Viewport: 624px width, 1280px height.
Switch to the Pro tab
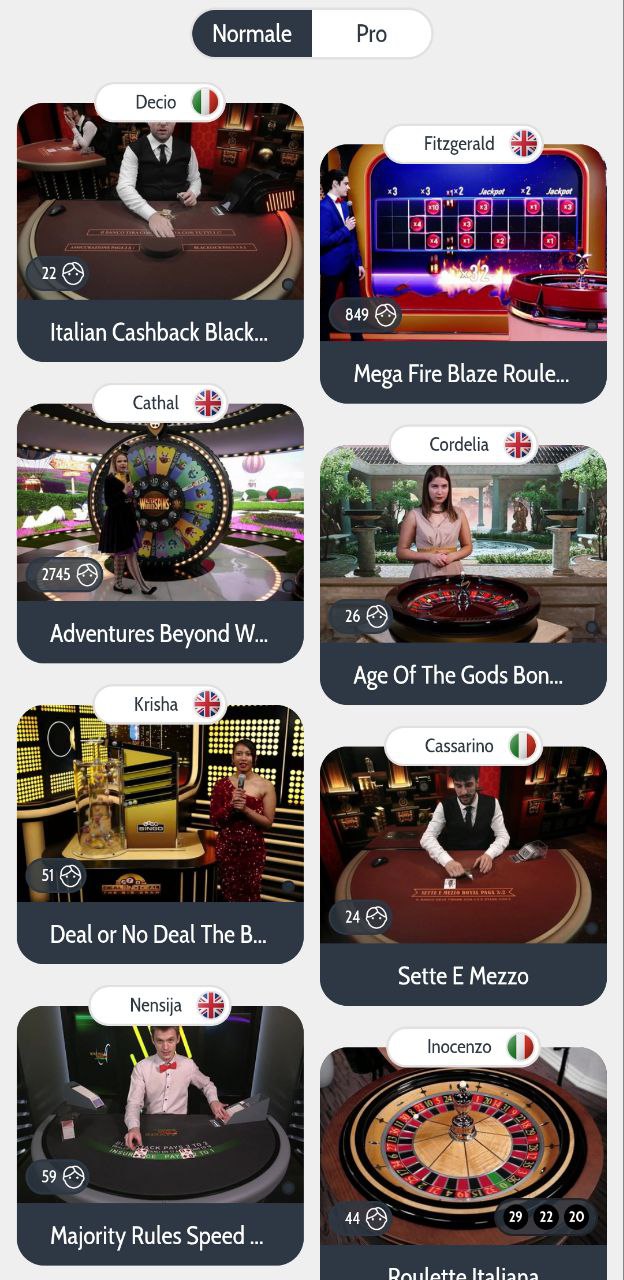pos(371,34)
